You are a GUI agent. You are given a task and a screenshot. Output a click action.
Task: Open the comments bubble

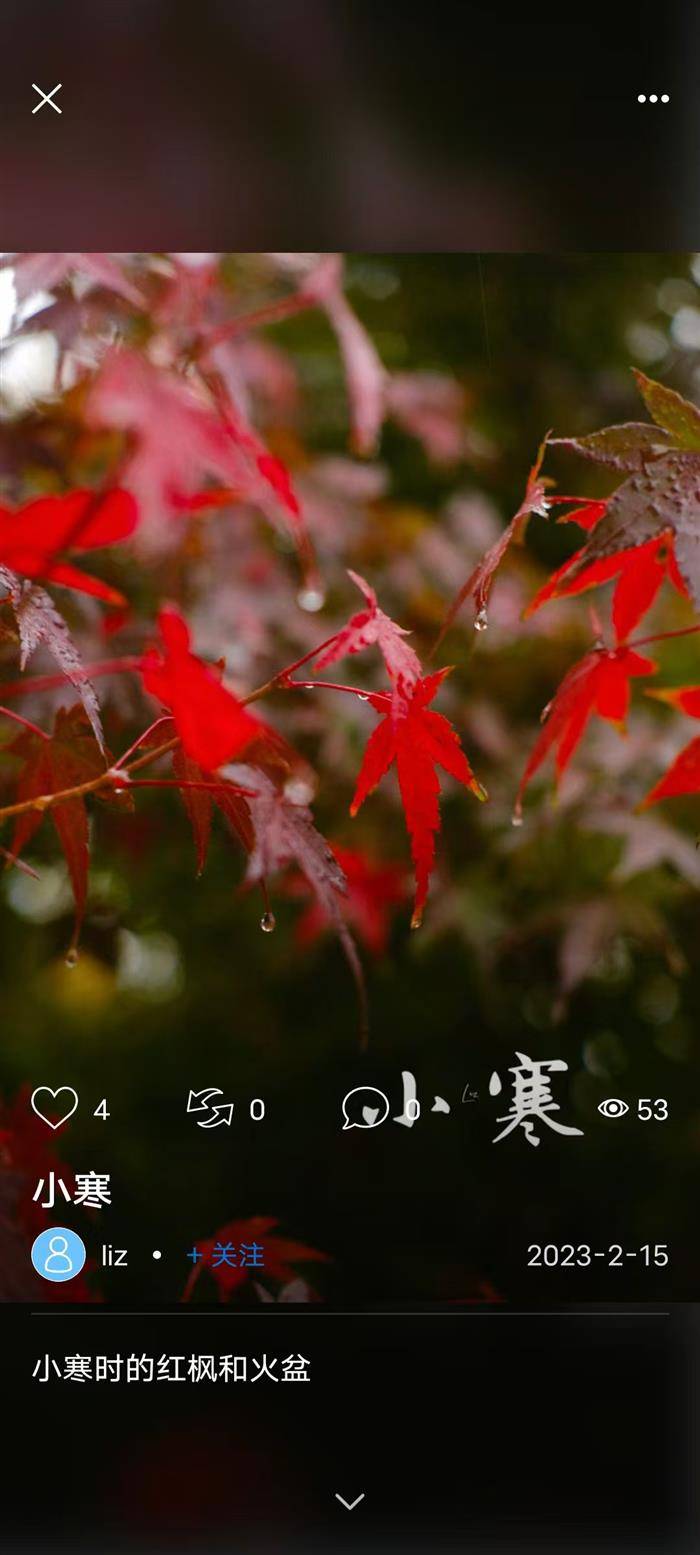tap(365, 1108)
